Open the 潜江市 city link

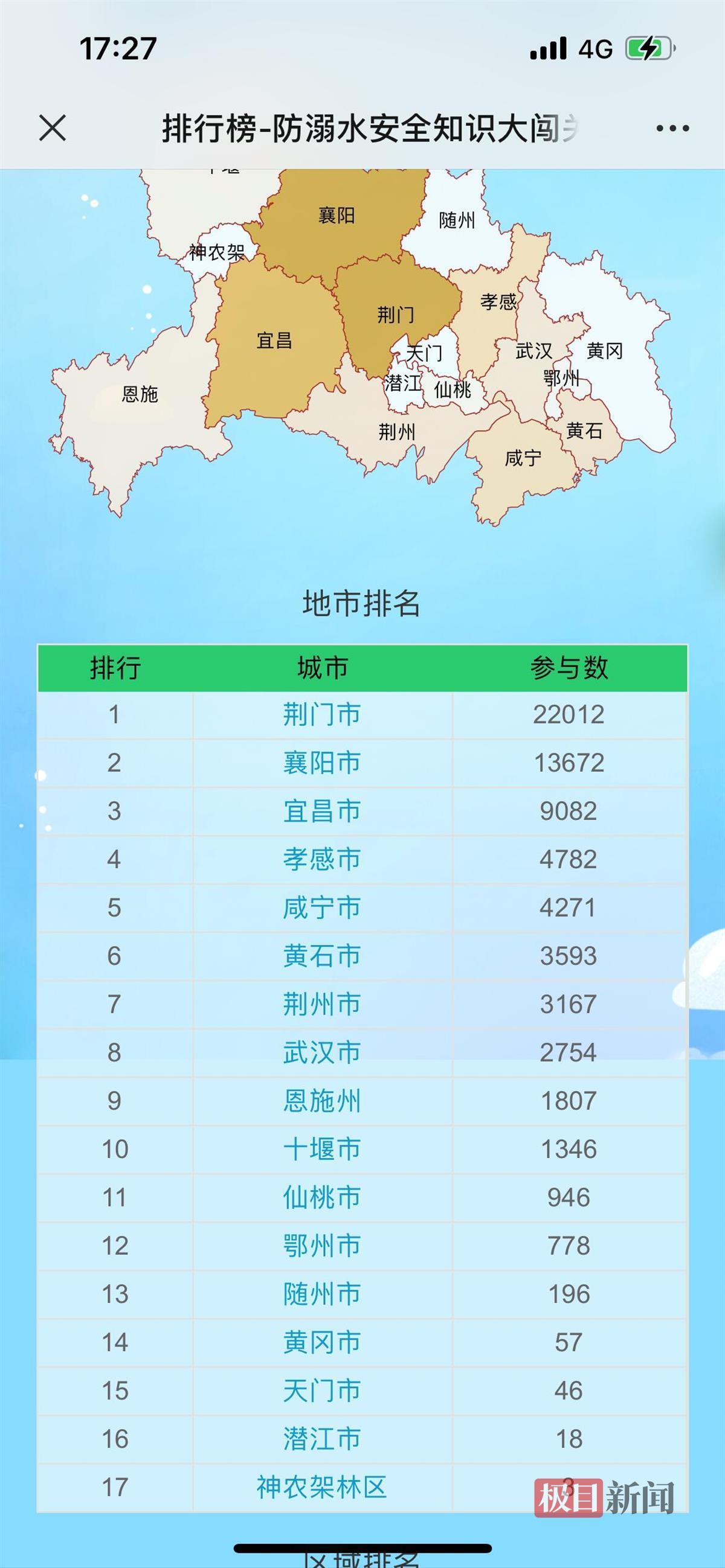(322, 1439)
